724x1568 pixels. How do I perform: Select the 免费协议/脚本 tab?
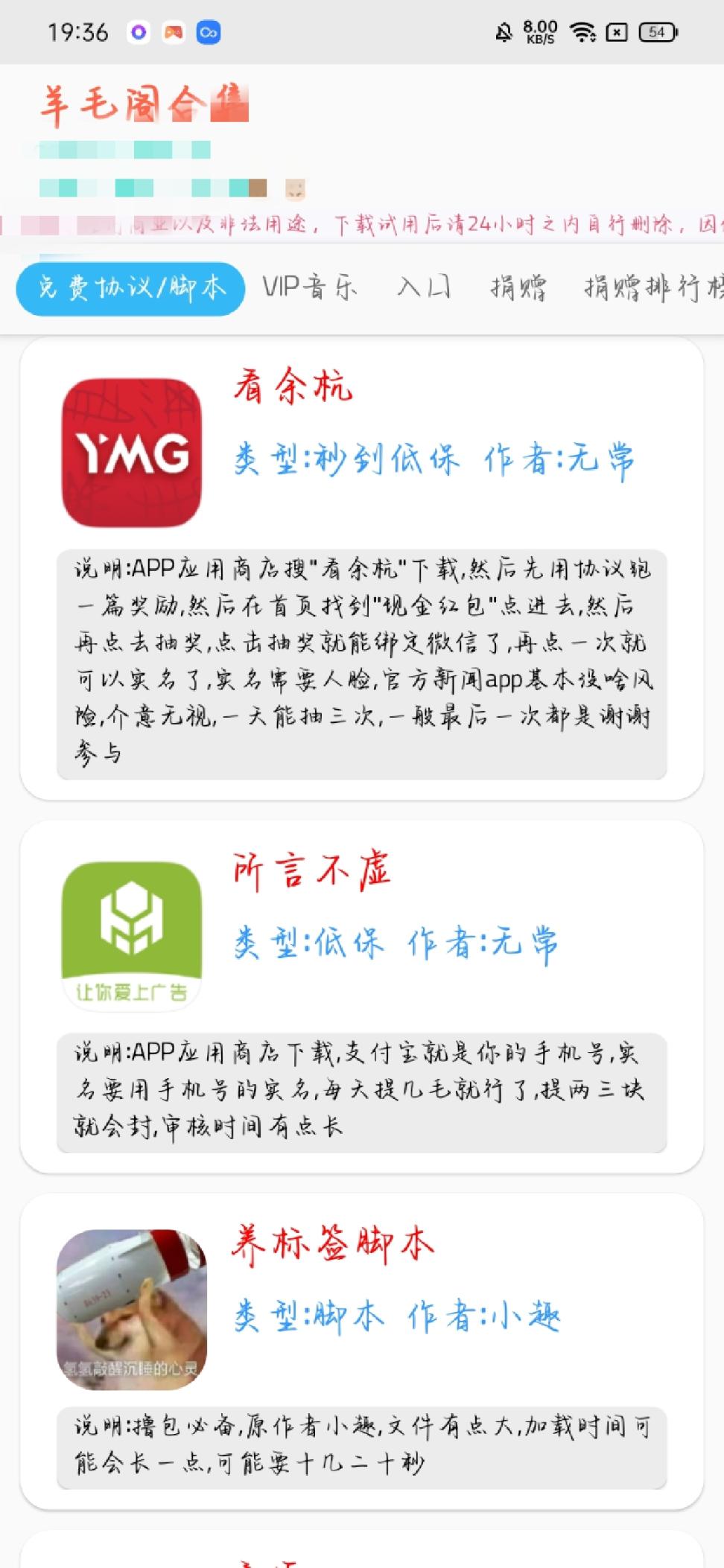pyautogui.click(x=130, y=289)
